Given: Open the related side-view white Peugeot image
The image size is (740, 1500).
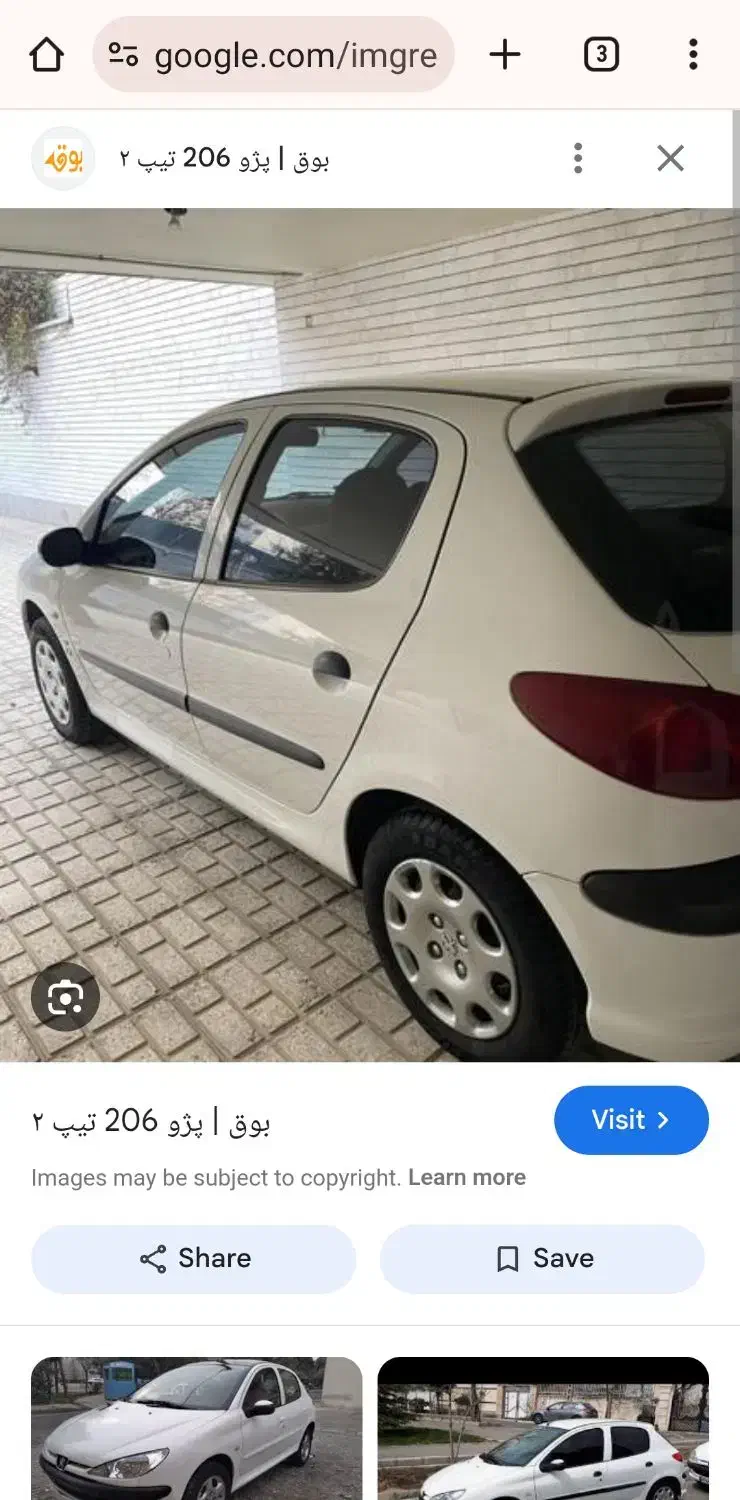Looking at the screenshot, I should click(543, 1428).
